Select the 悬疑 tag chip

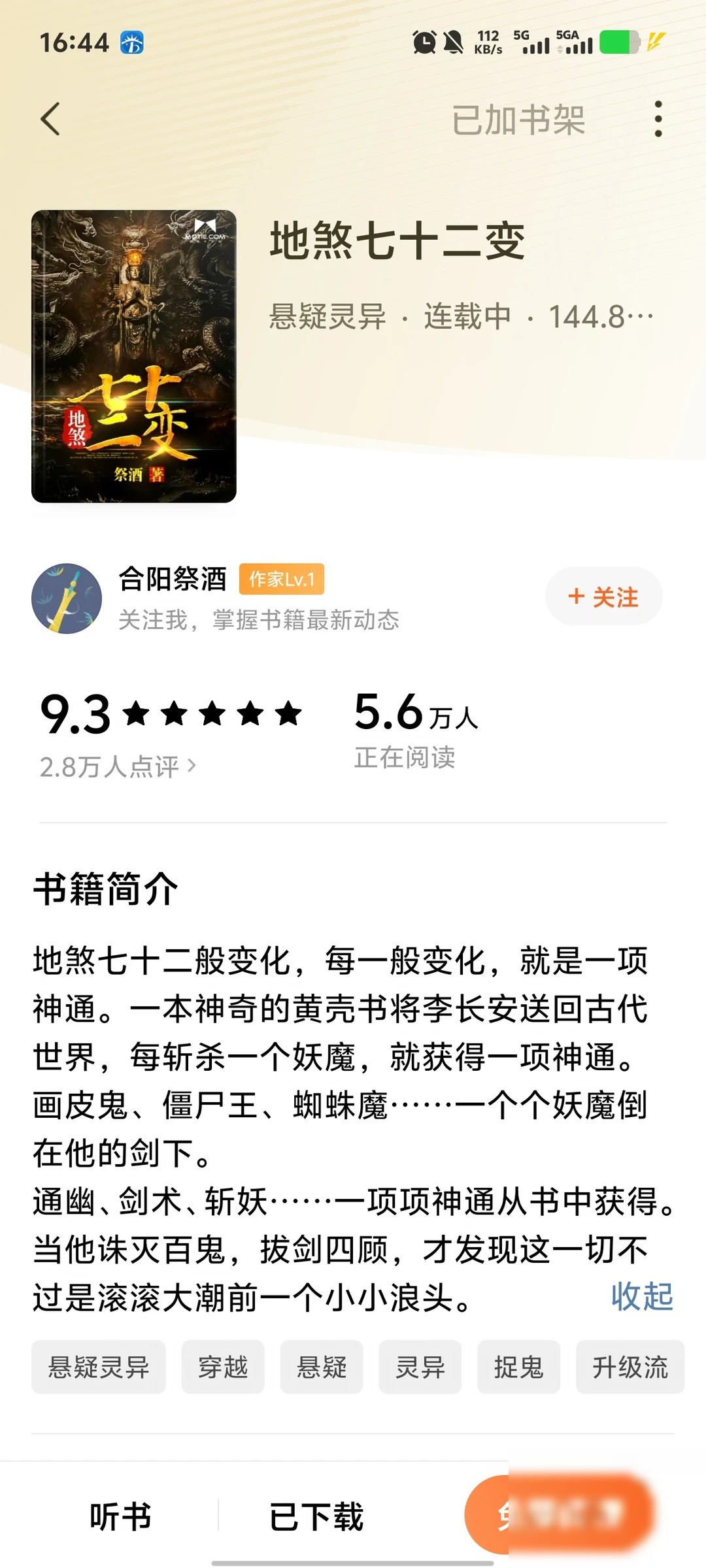coord(322,1367)
